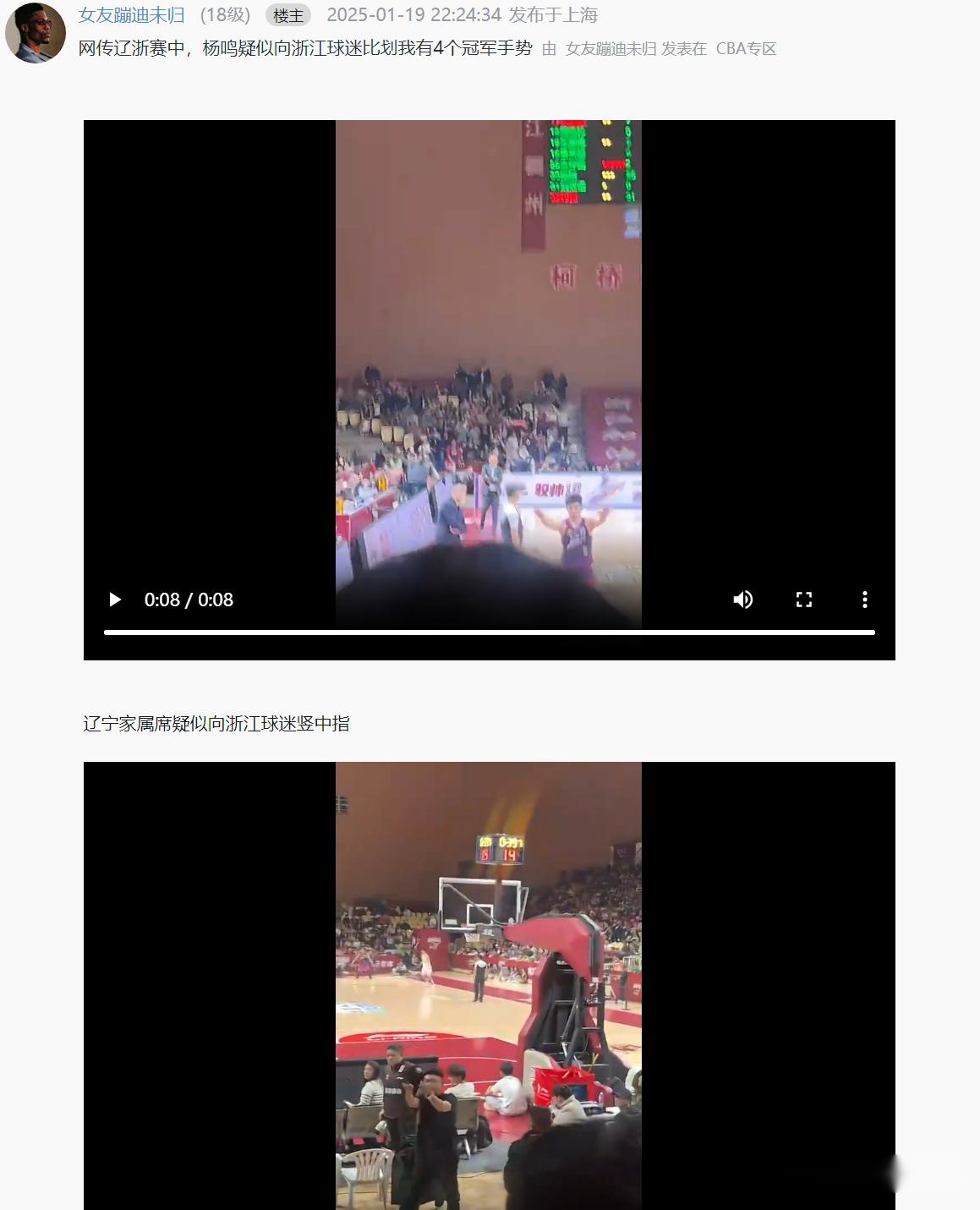
Task: Mute the first video's sound
Action: coord(742,600)
